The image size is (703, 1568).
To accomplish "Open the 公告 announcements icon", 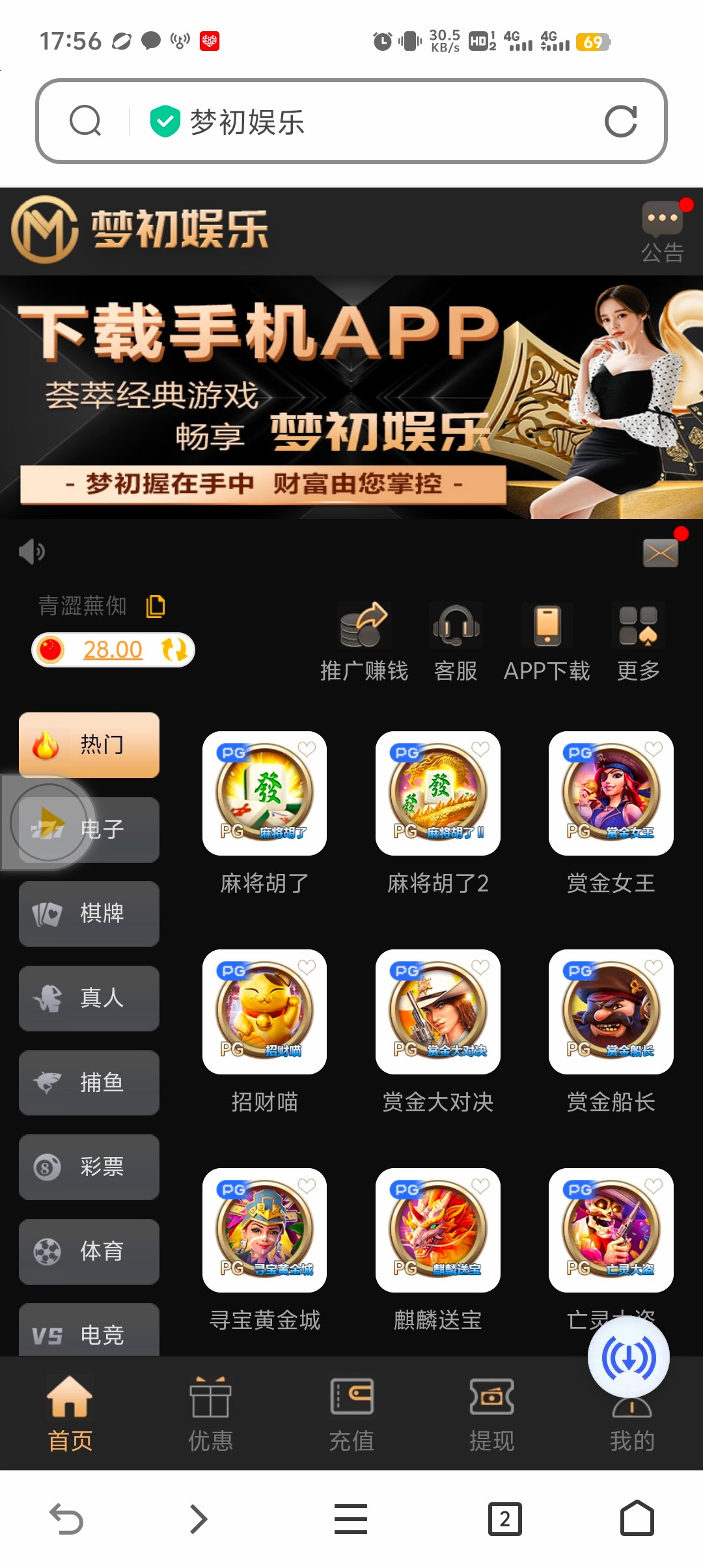I will click(662, 231).
